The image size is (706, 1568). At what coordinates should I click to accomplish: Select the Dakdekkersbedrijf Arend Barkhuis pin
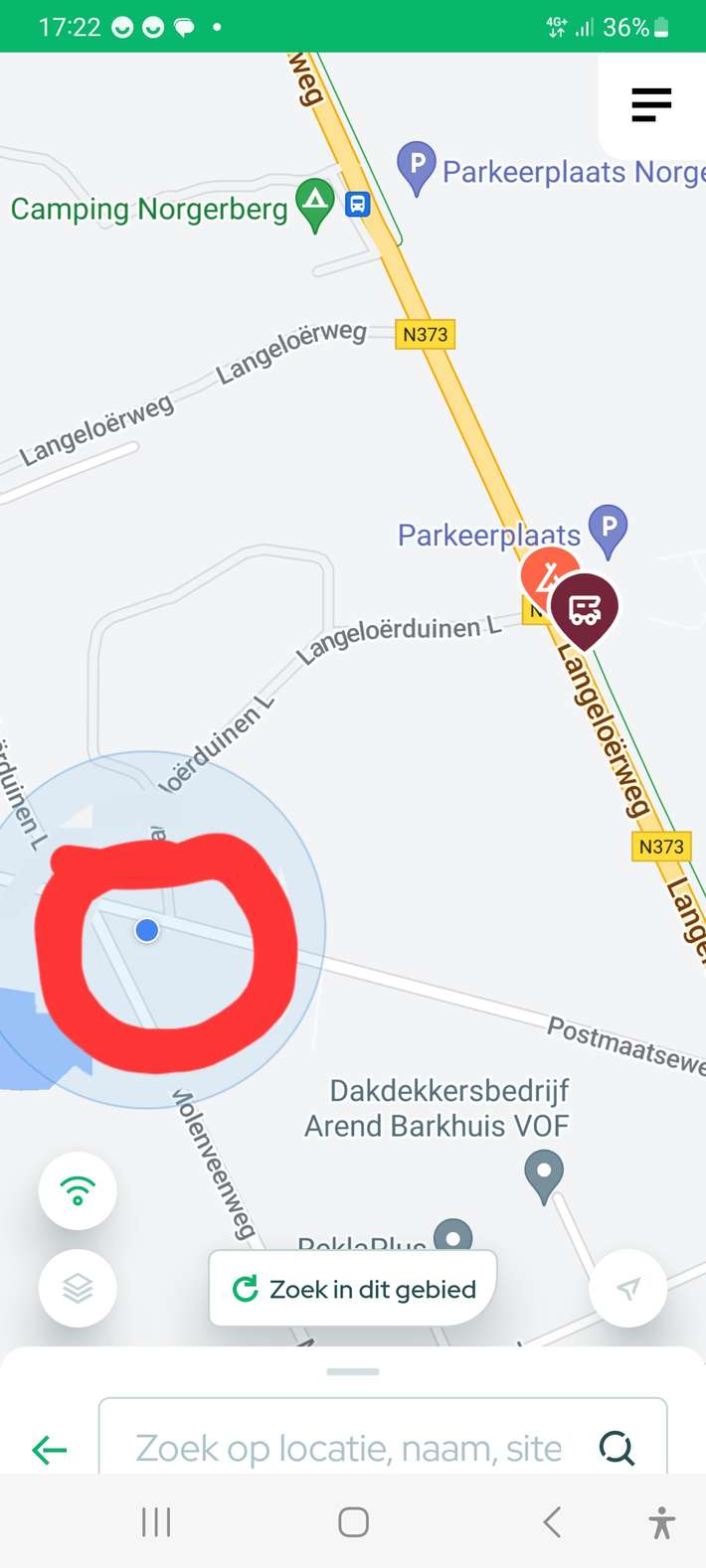[544, 1173]
